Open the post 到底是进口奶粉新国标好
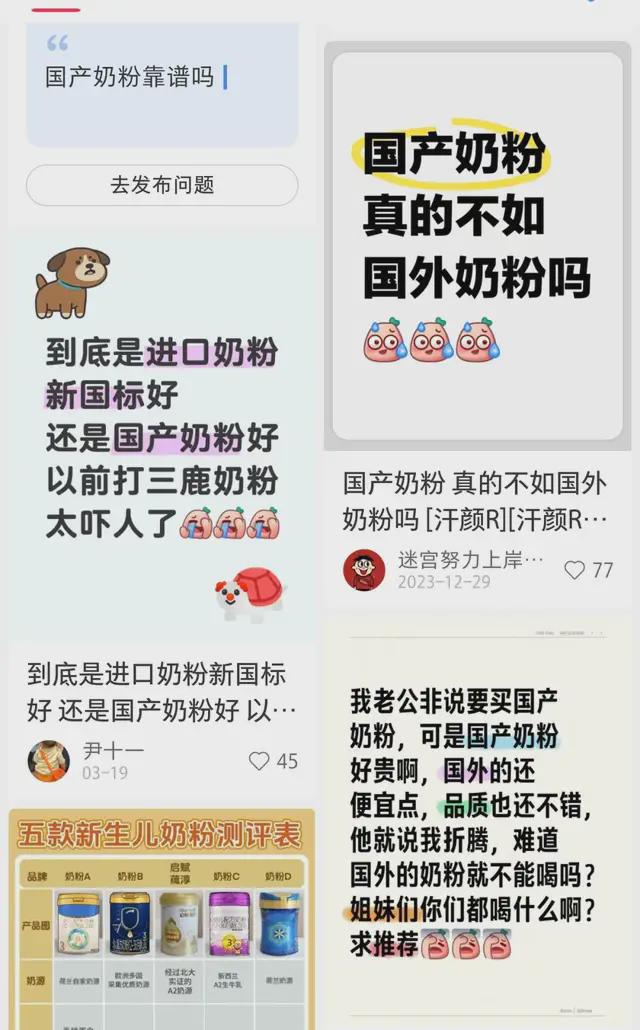 pos(162,430)
